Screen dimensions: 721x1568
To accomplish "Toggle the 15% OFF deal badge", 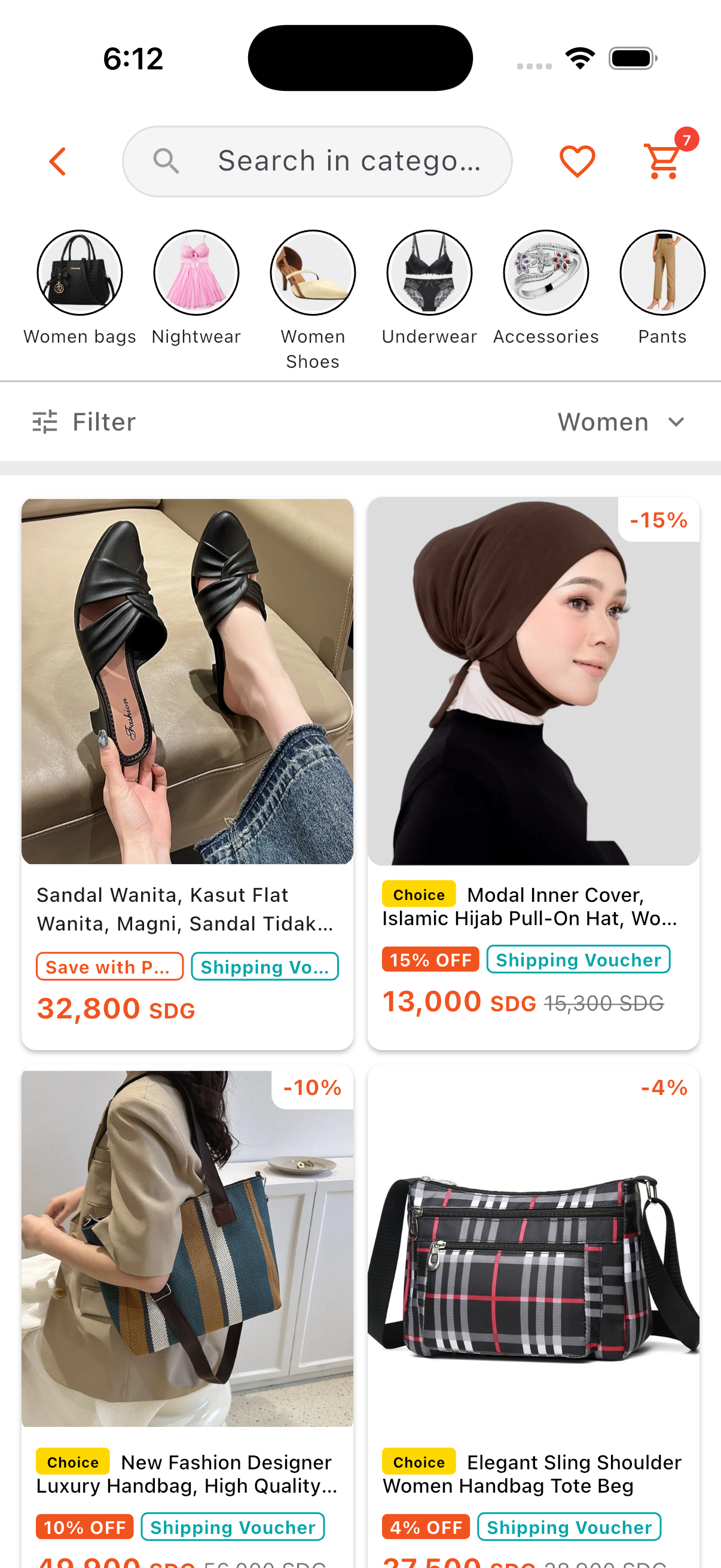I will 430,959.
